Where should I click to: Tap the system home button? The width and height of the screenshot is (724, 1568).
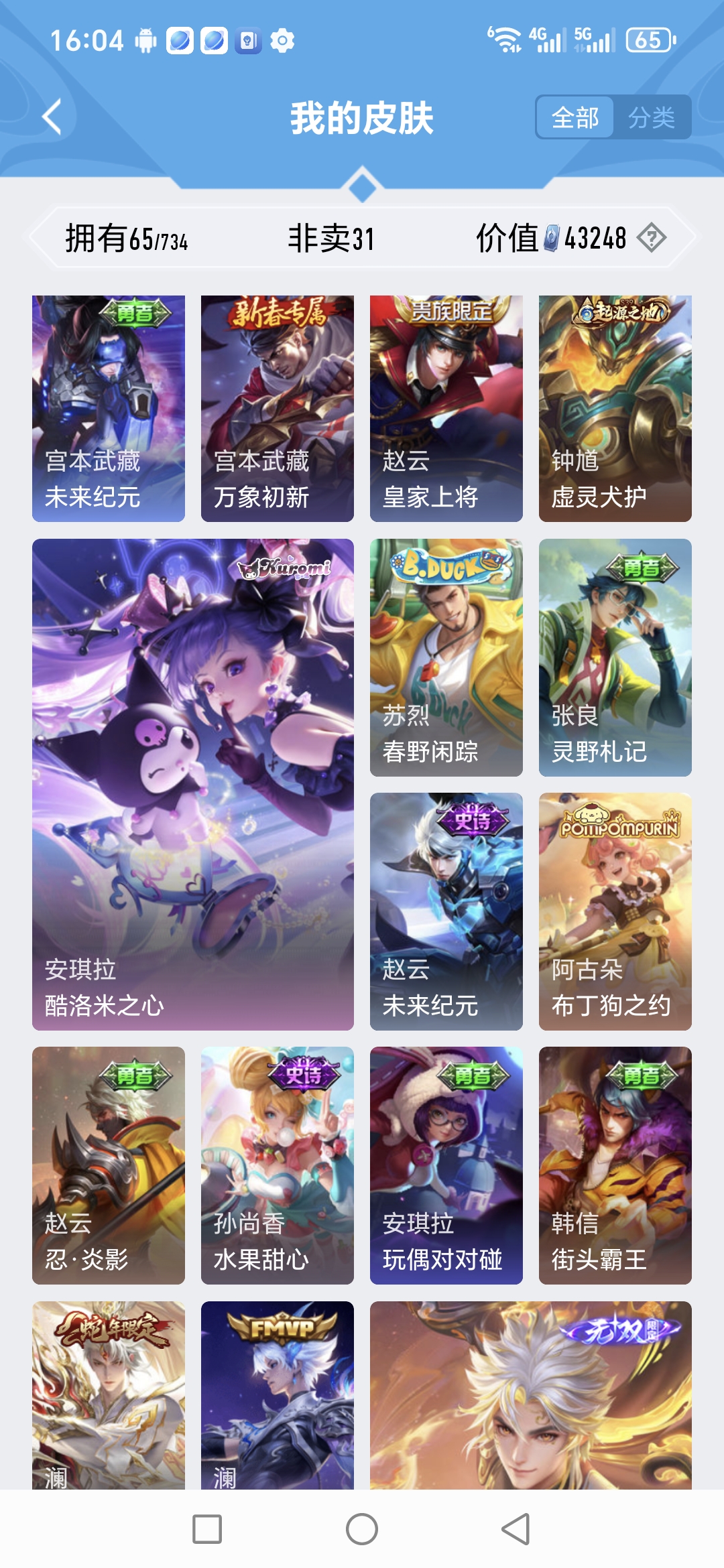362,1529
